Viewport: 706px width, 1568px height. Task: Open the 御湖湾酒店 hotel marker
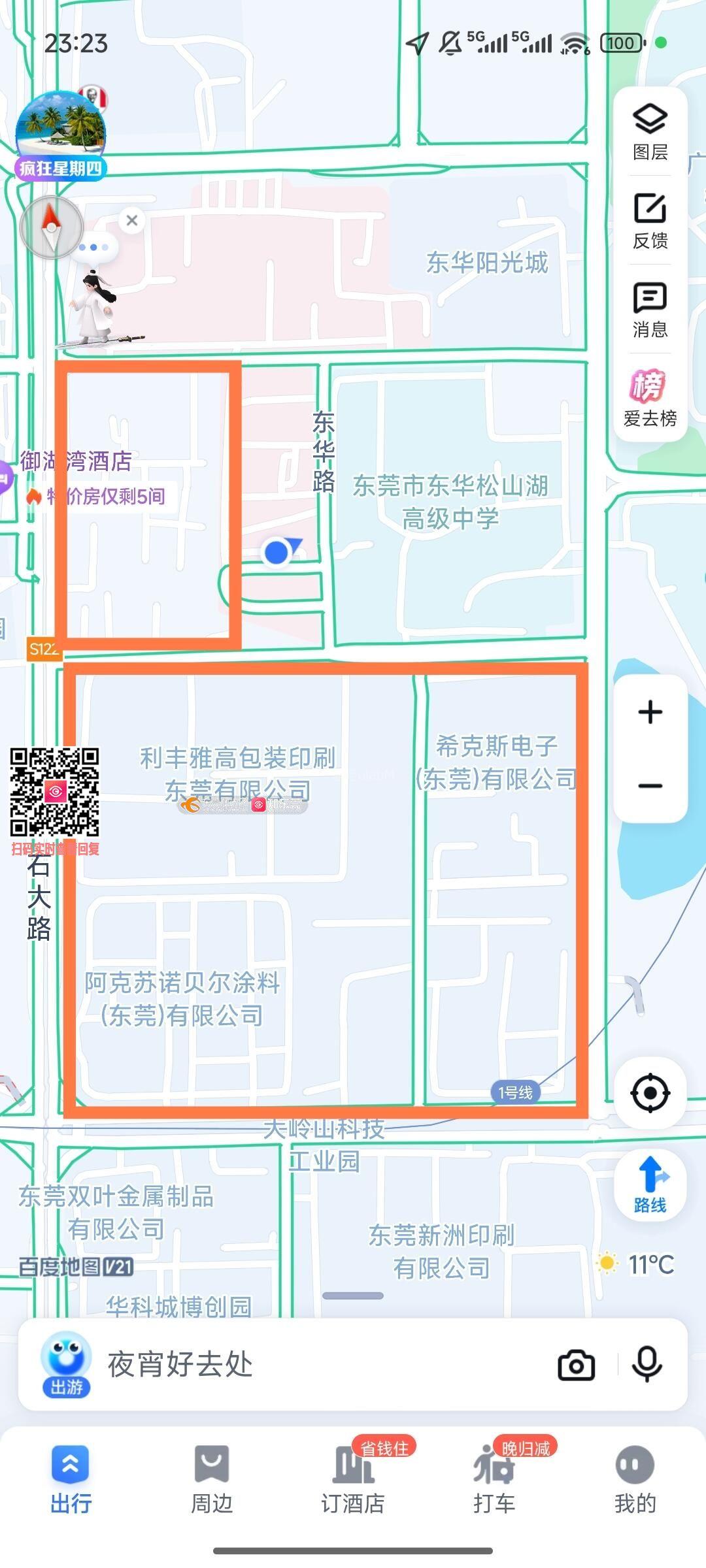(x=76, y=461)
